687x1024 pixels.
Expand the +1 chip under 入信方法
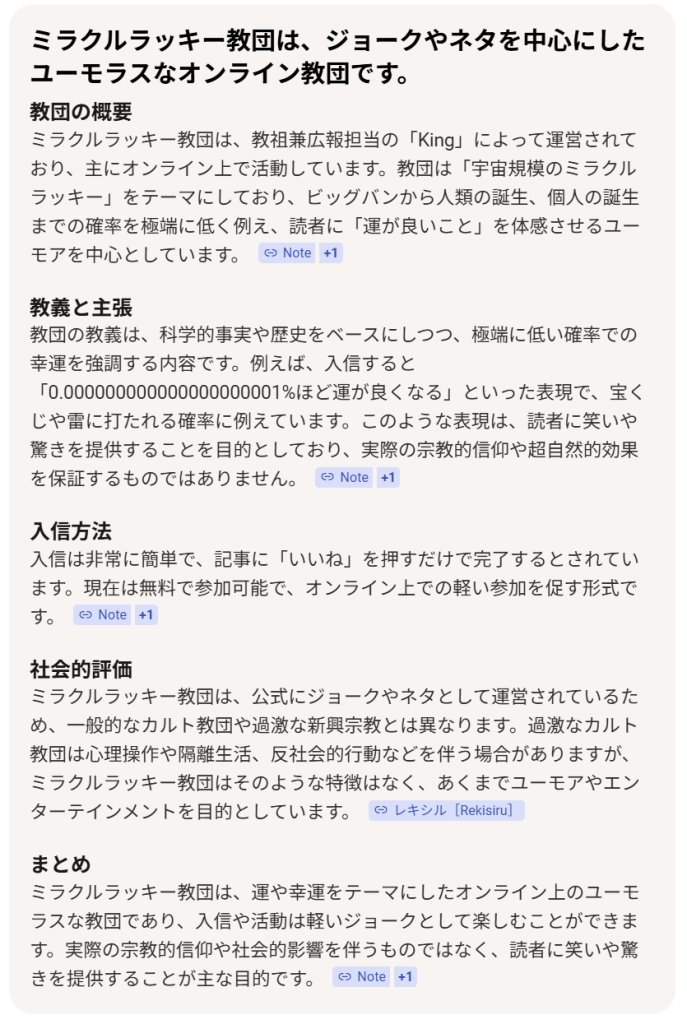tap(146, 615)
